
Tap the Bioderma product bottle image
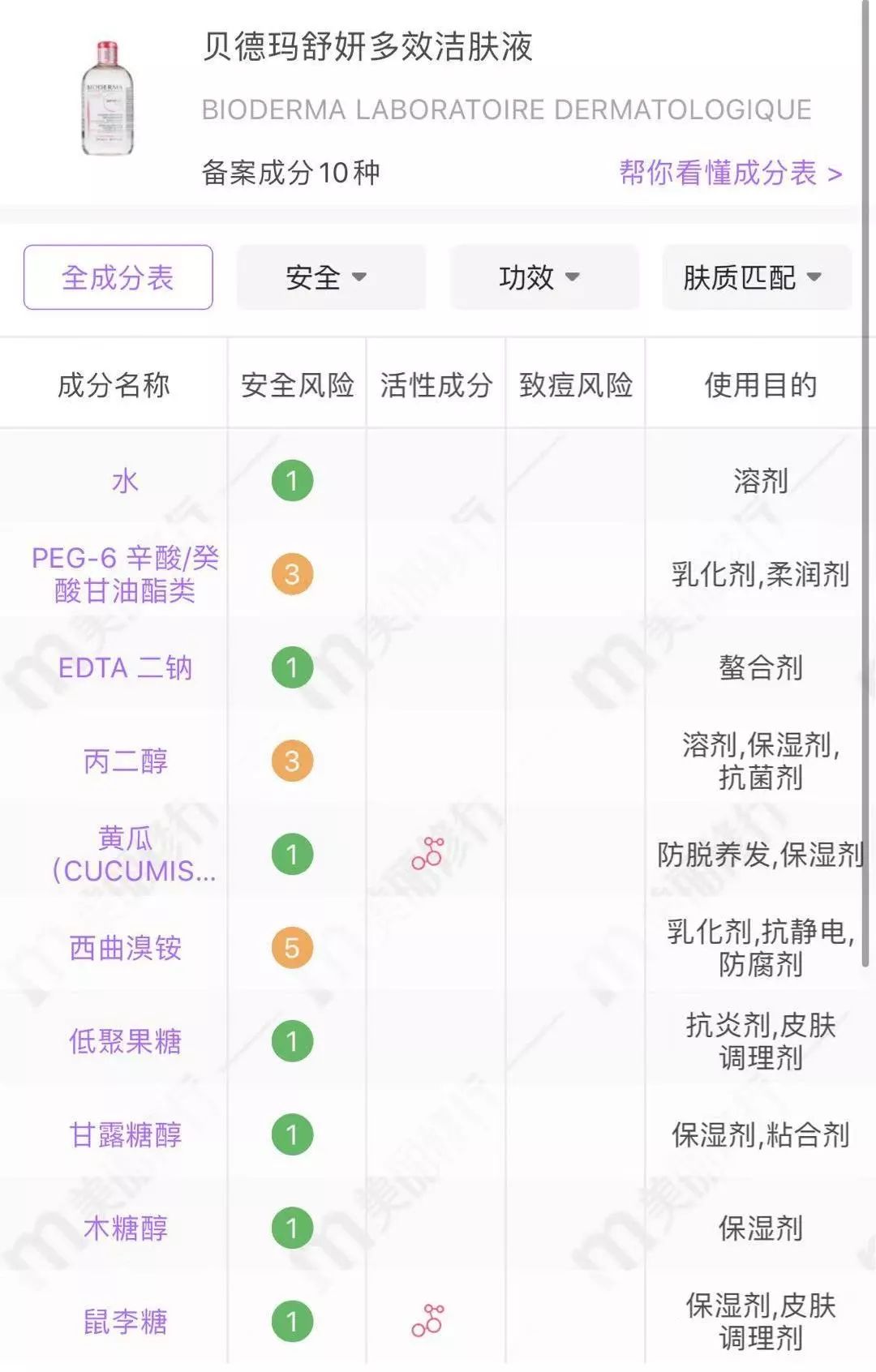(108, 99)
